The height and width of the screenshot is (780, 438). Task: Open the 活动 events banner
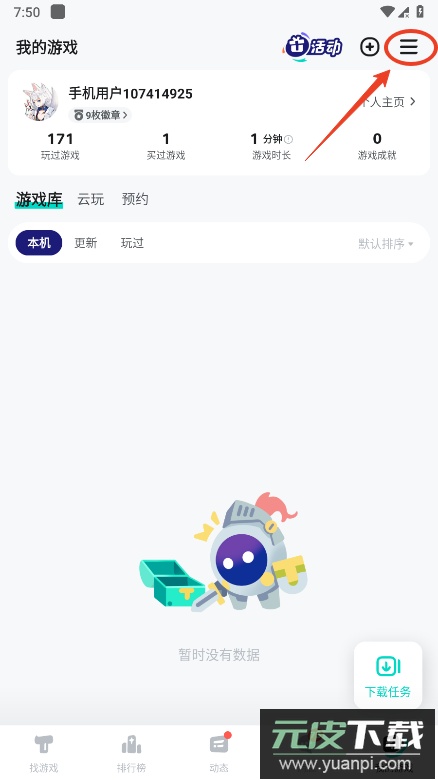pyautogui.click(x=314, y=47)
